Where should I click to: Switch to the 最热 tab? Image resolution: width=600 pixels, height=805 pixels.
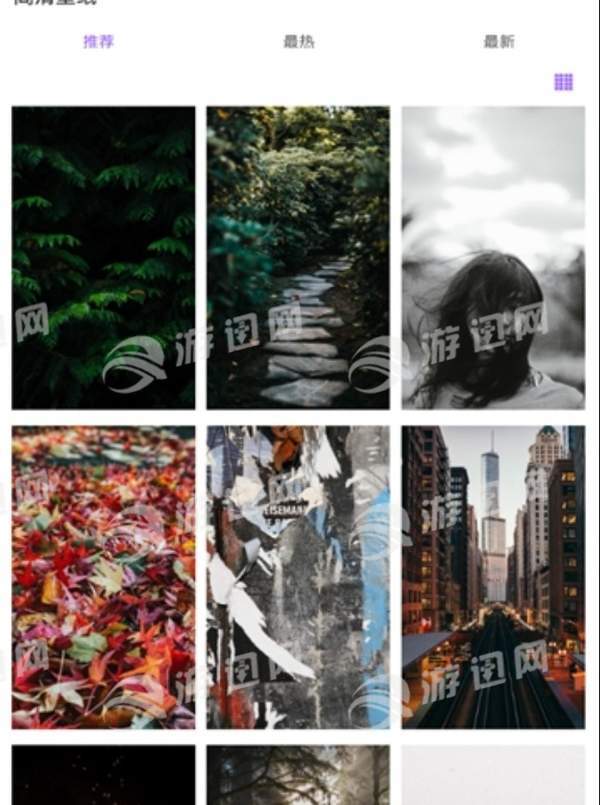pyautogui.click(x=298, y=42)
